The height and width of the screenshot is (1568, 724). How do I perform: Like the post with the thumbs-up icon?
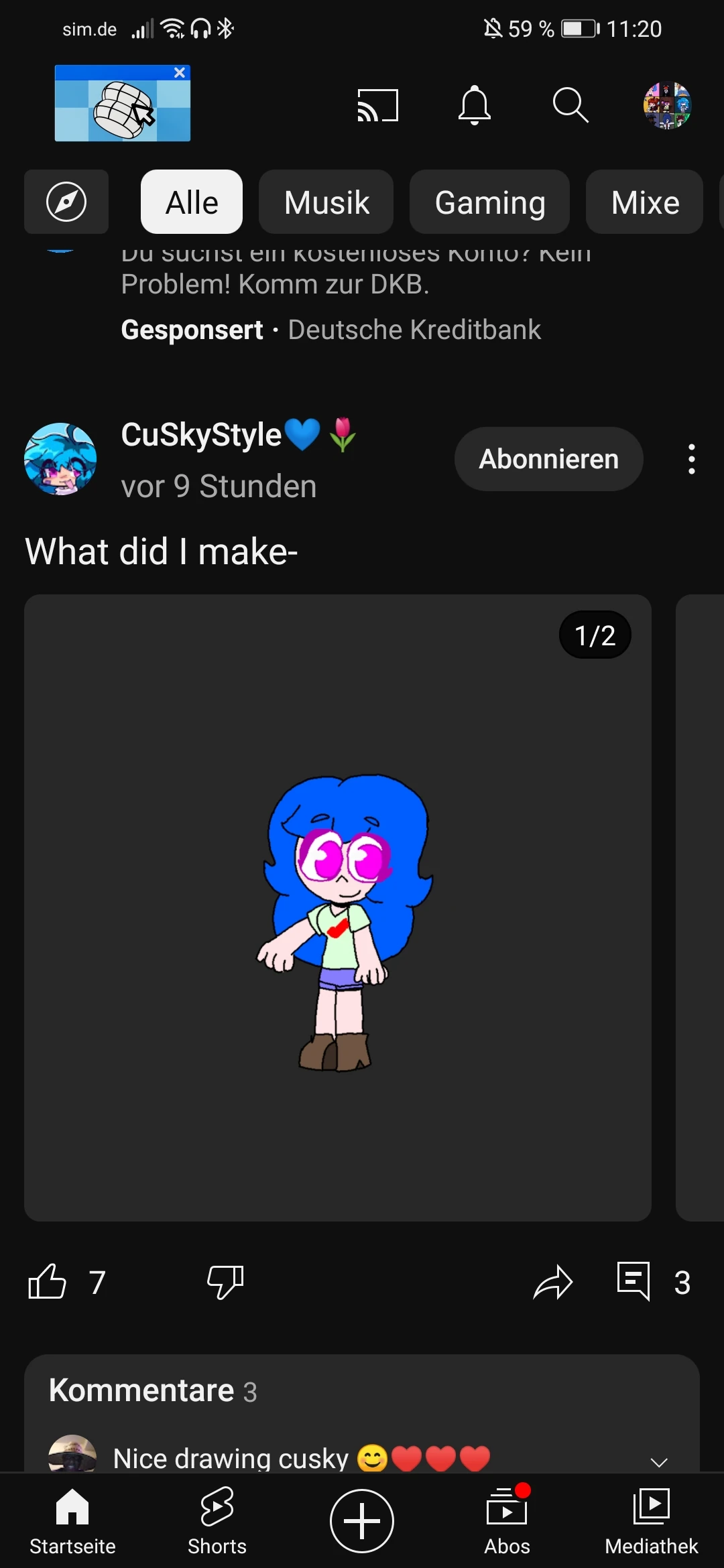point(47,1282)
